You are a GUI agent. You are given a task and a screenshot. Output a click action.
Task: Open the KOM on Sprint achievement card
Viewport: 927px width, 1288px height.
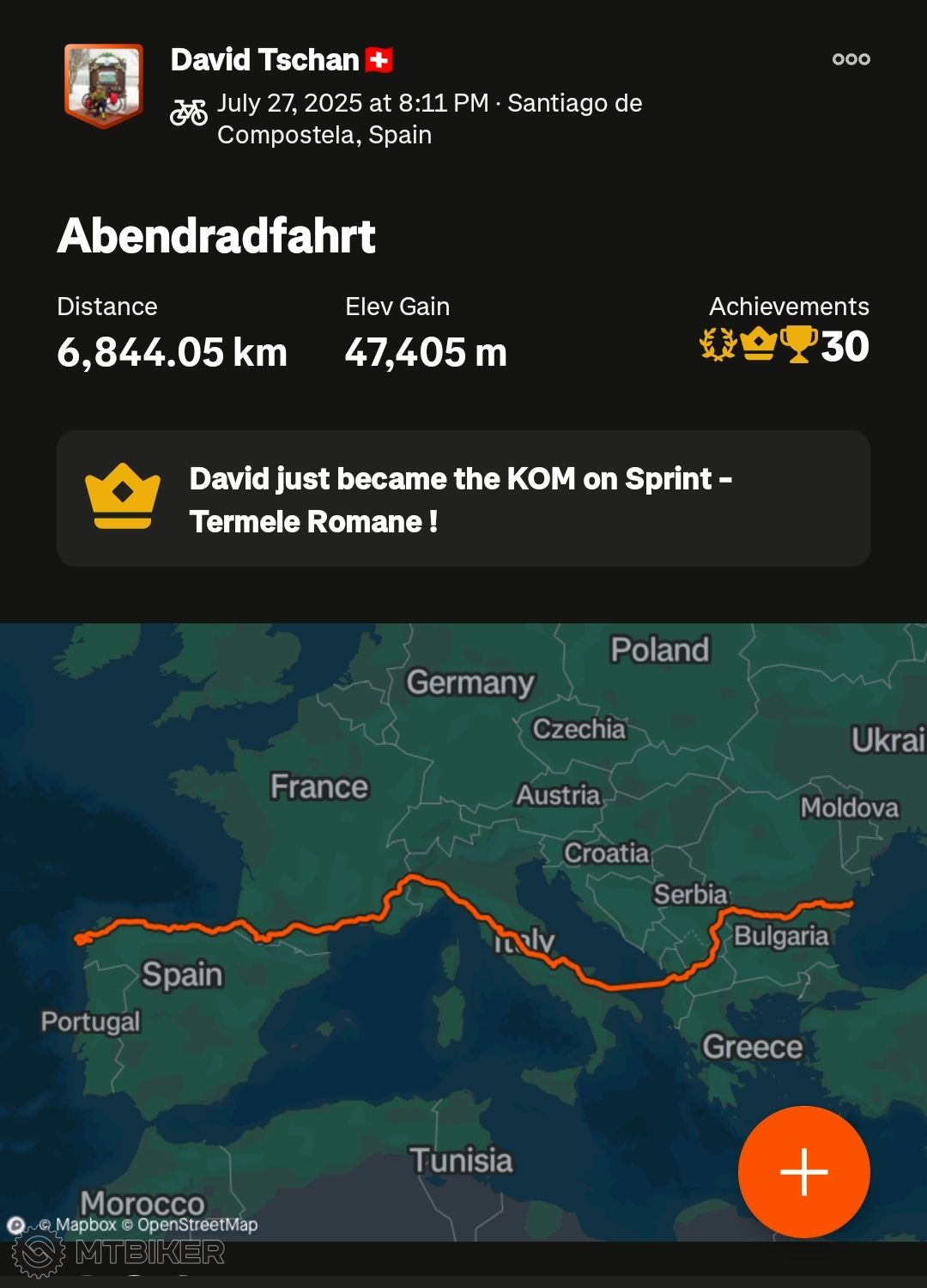click(x=463, y=499)
